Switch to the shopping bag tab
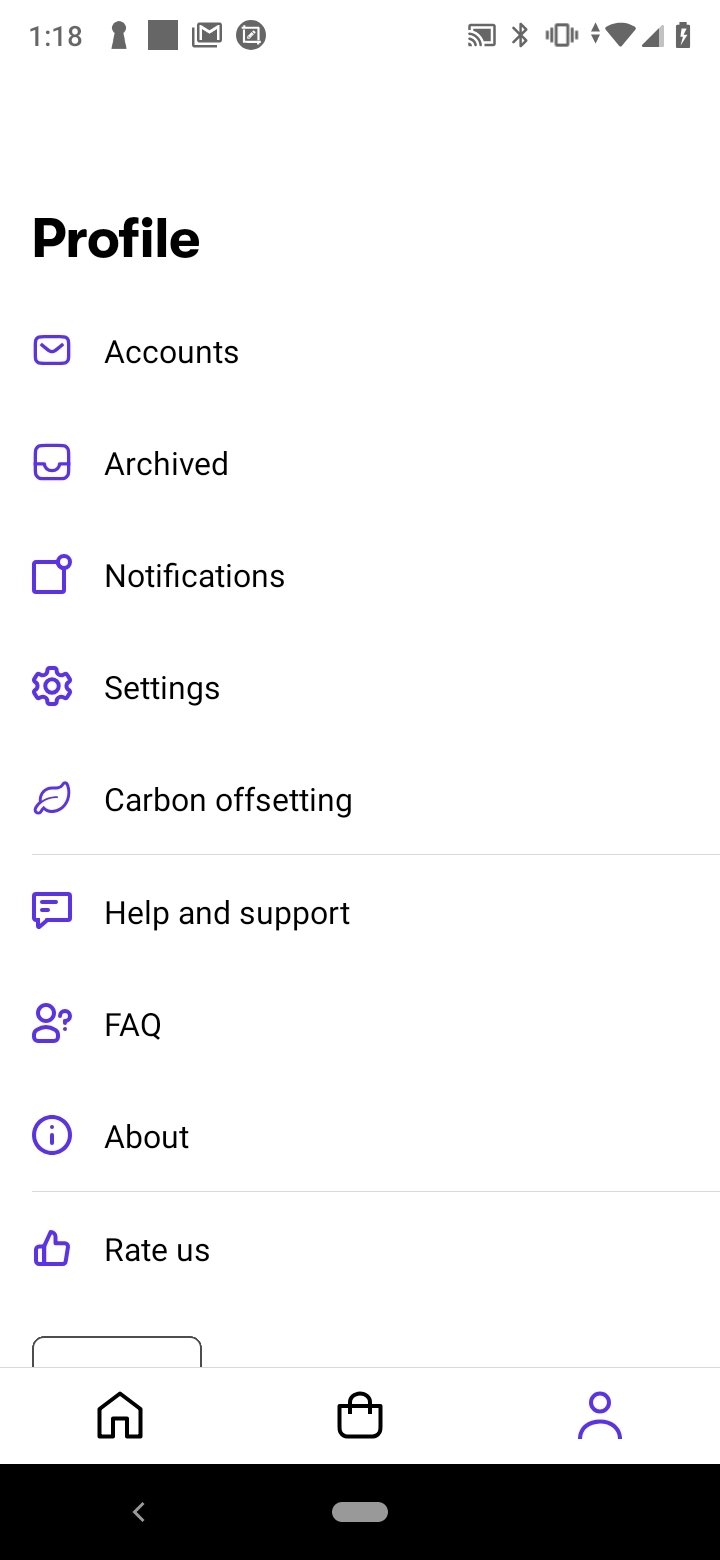The height and width of the screenshot is (1560, 720). 360,1416
